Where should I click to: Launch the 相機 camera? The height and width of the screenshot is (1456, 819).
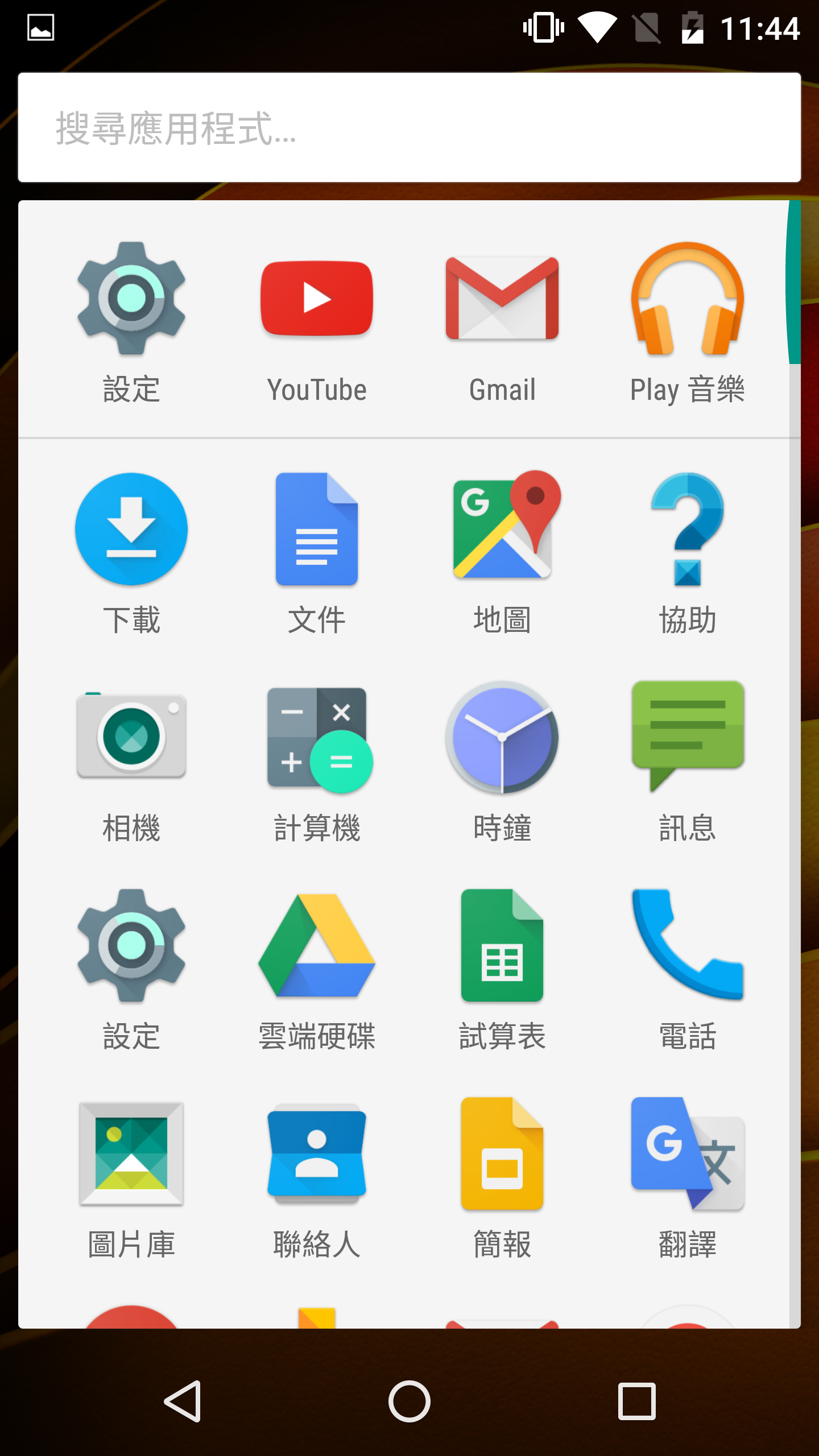pyautogui.click(x=131, y=762)
